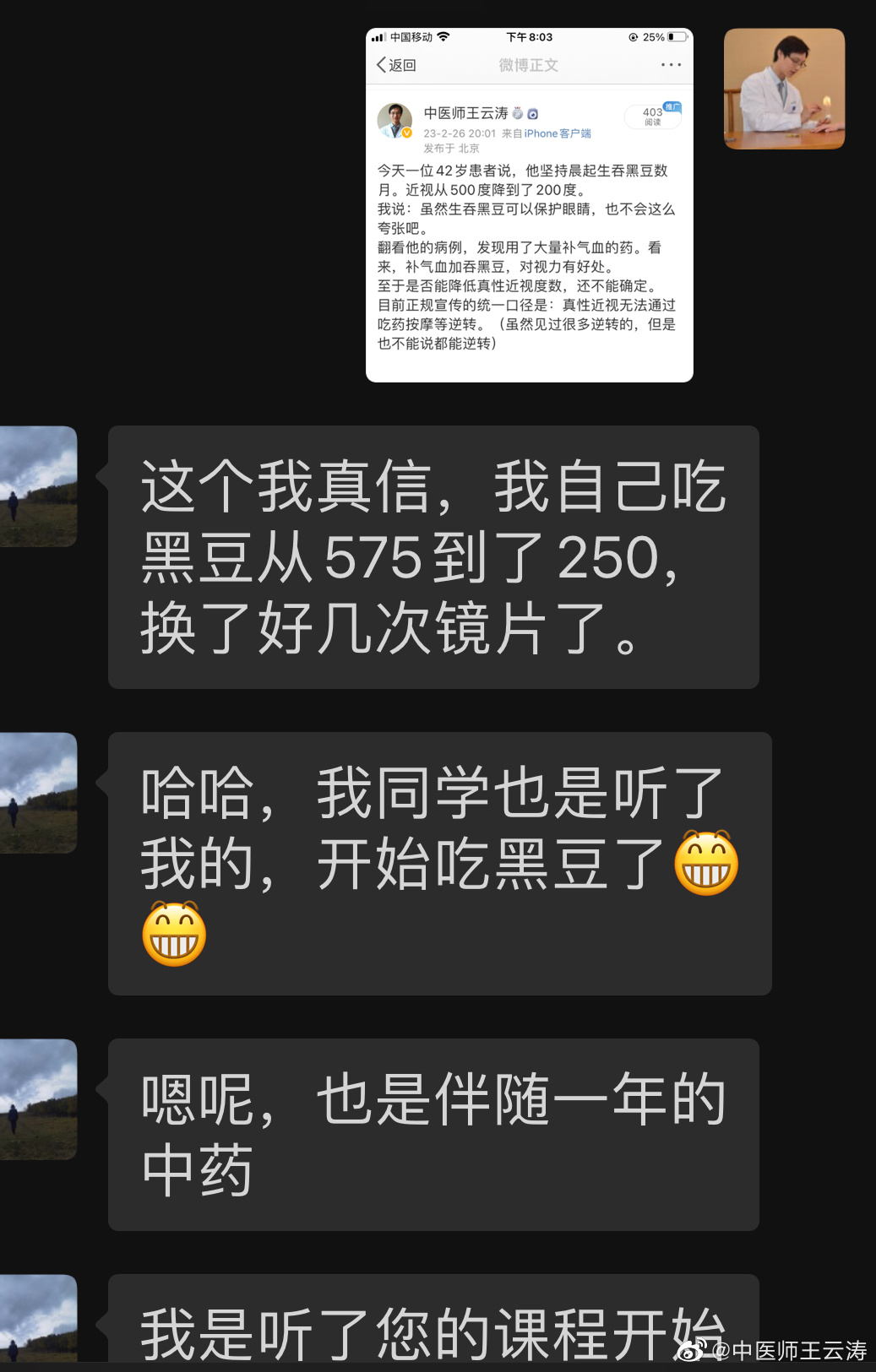Open the shared Weibo screenshot image message

tap(529, 205)
